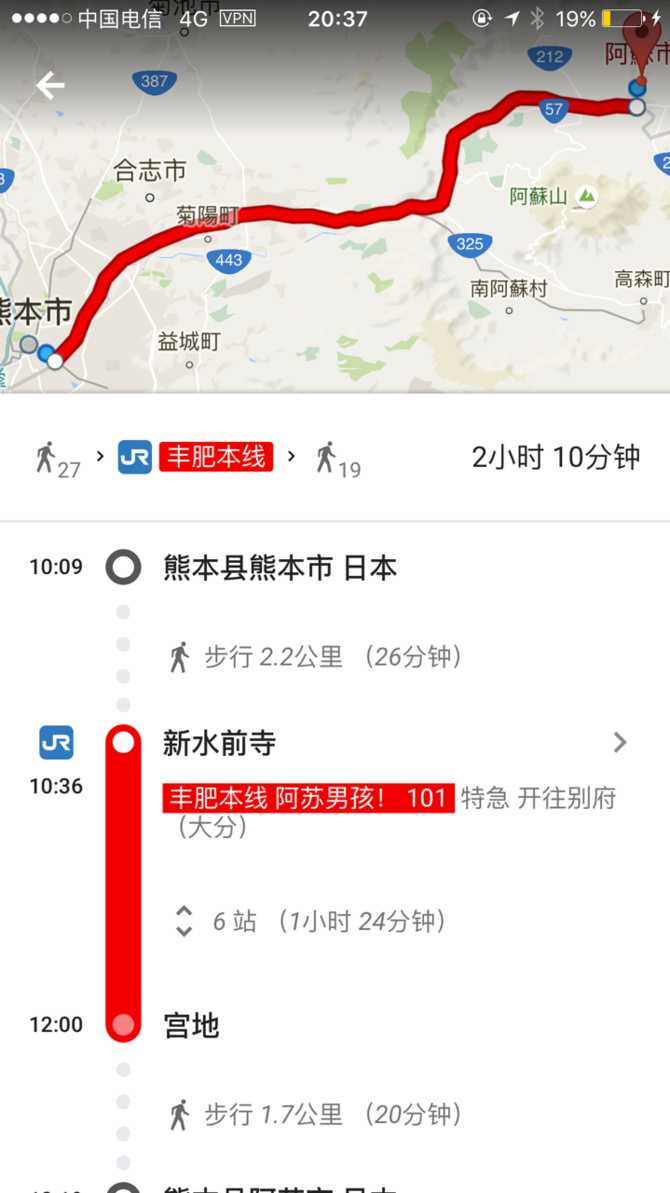Open 新水前寺 station details chevron
Screen dimensions: 670x1193
click(620, 742)
